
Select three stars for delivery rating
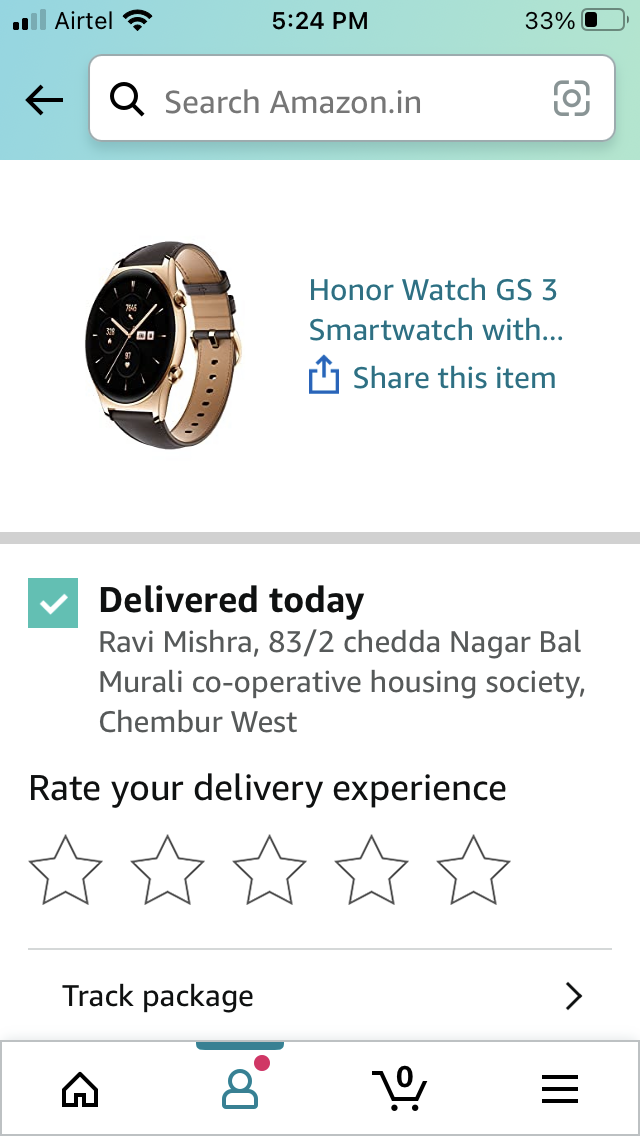pyautogui.click(x=270, y=870)
